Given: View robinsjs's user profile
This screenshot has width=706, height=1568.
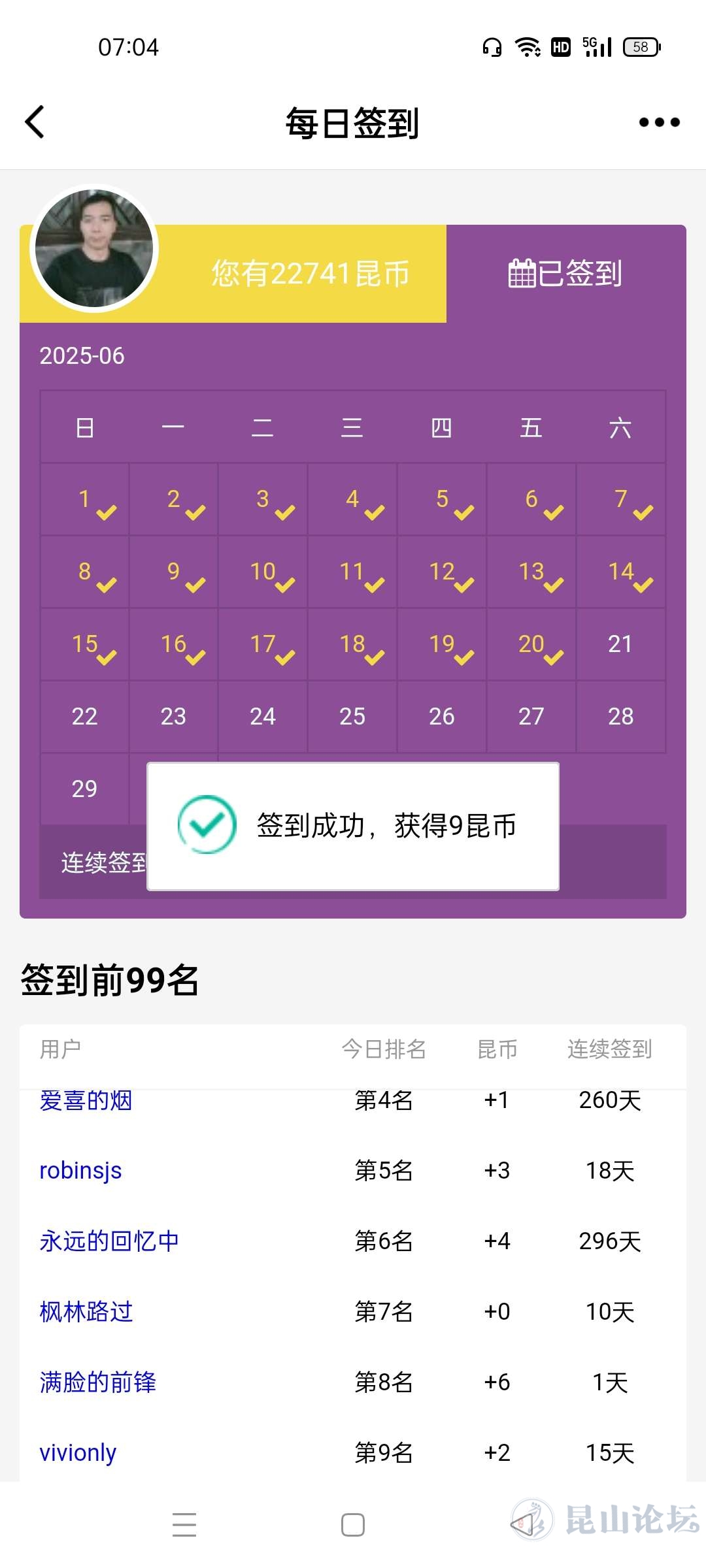Looking at the screenshot, I should pos(80,1170).
